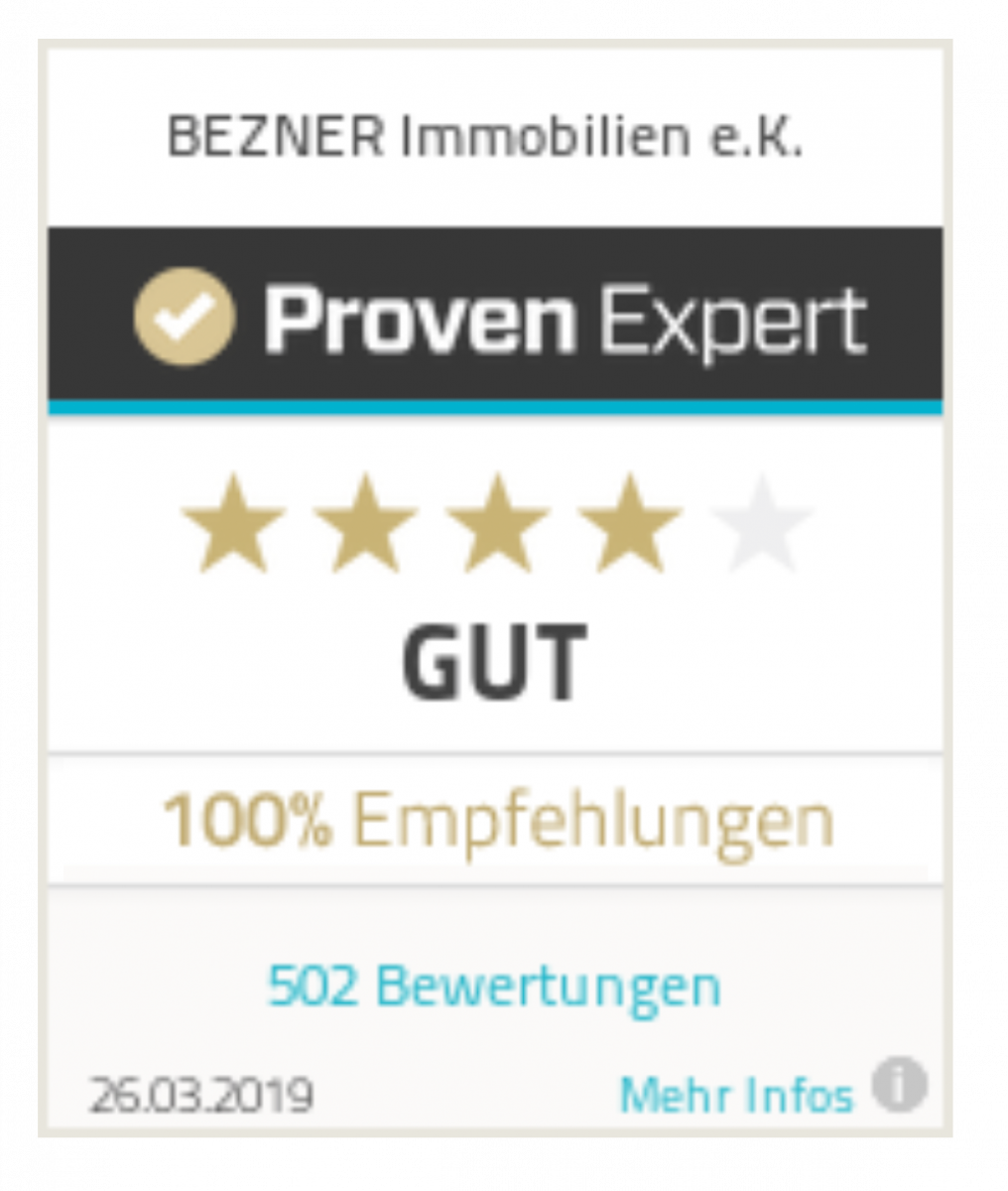Toggle the fifth star to five-star rating
1008x1191 pixels.
pyautogui.click(x=769, y=523)
